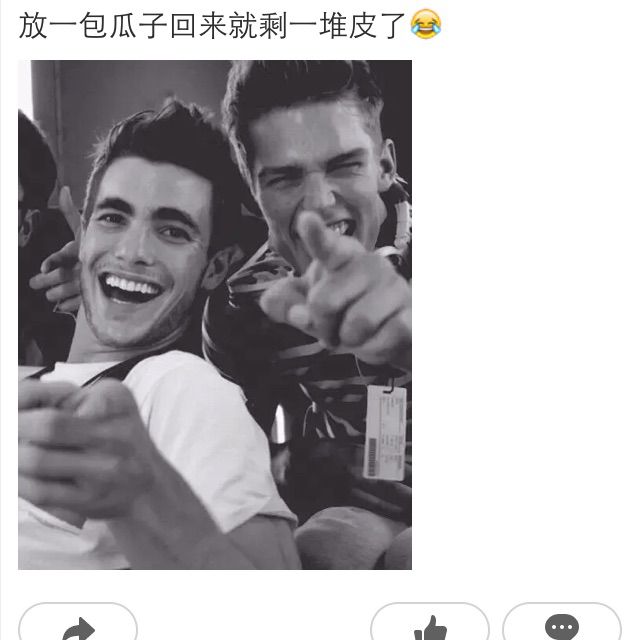The height and width of the screenshot is (640, 640).
Task: Like this post with the thumbs-up button
Action: click(430, 626)
